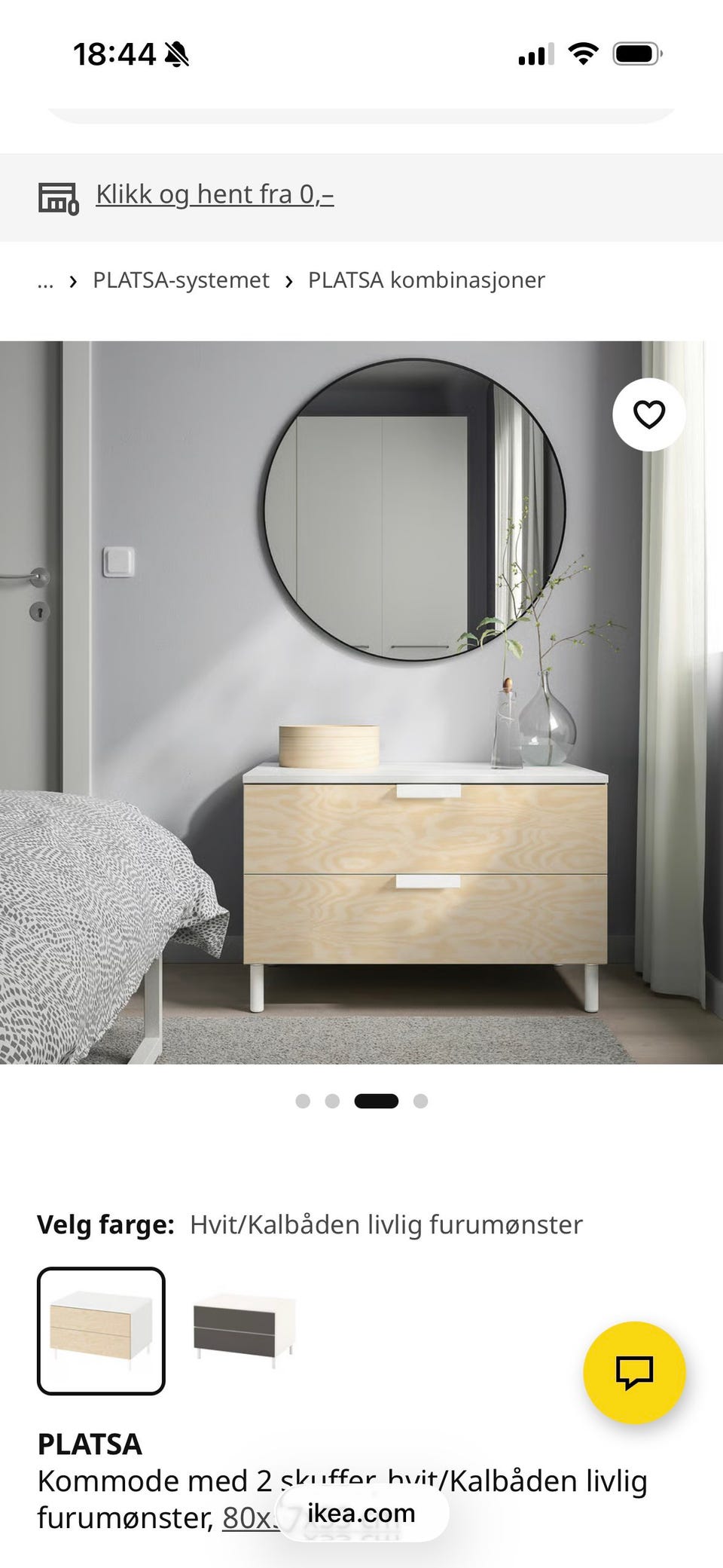Open the dresser product photo
The image size is (723, 1568).
[361, 702]
